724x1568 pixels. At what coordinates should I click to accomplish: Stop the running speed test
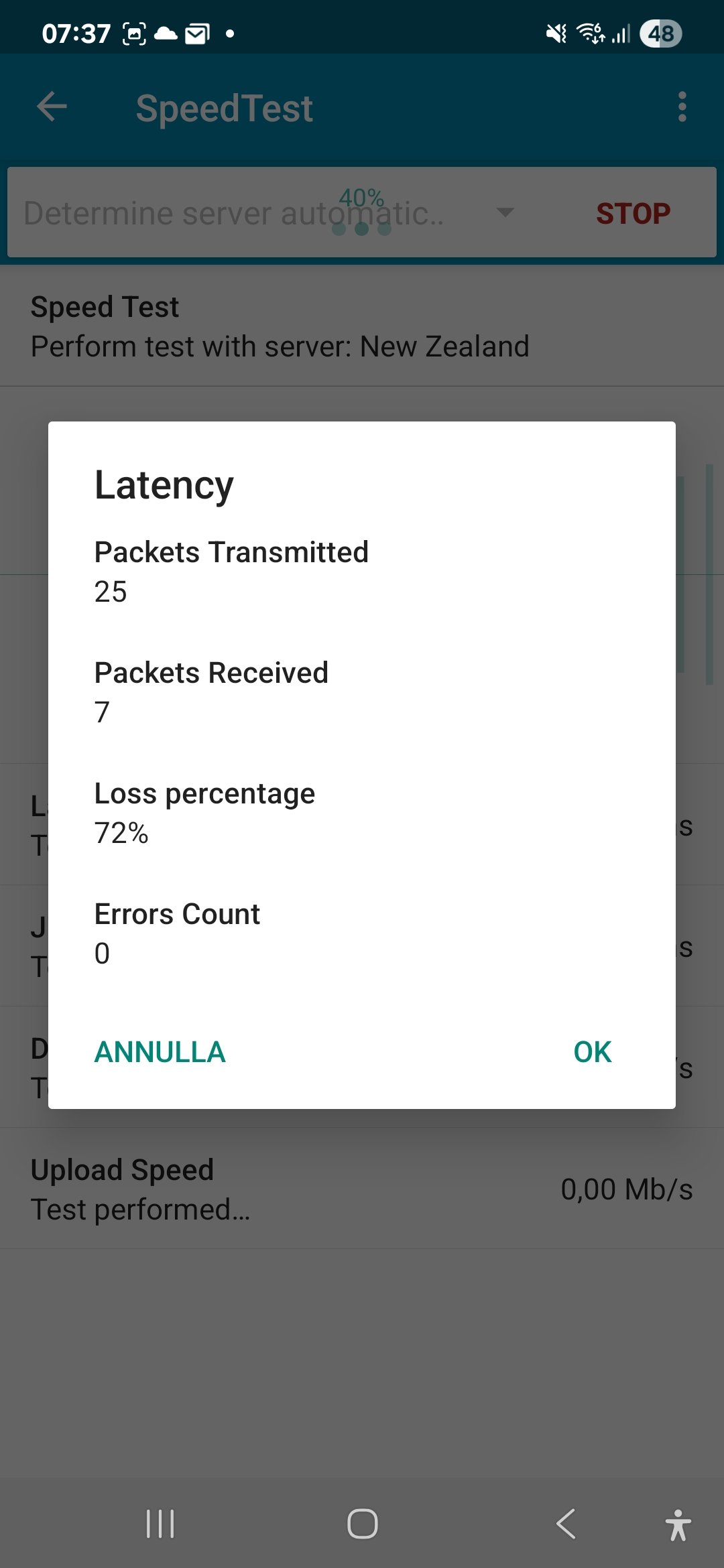[633, 214]
